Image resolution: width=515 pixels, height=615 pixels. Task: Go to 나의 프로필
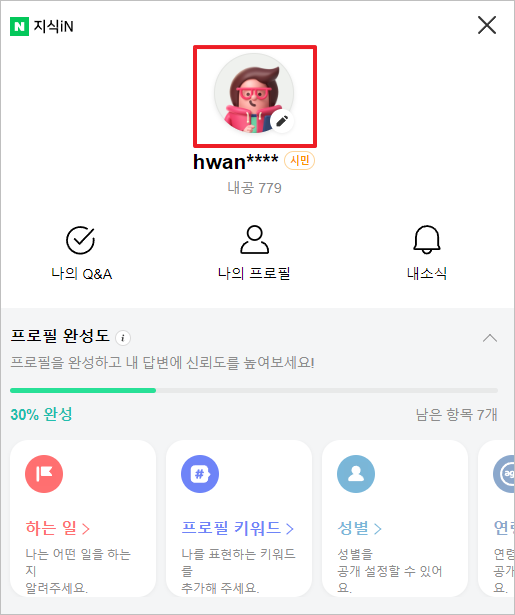click(254, 253)
